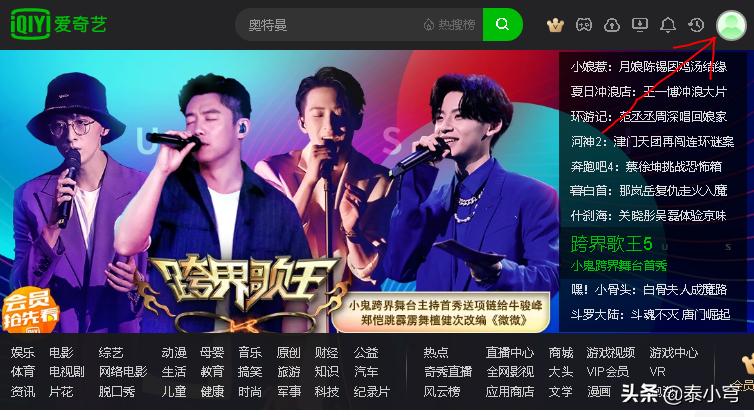
Task: Open the 游戏中心 link
Action: (673, 353)
